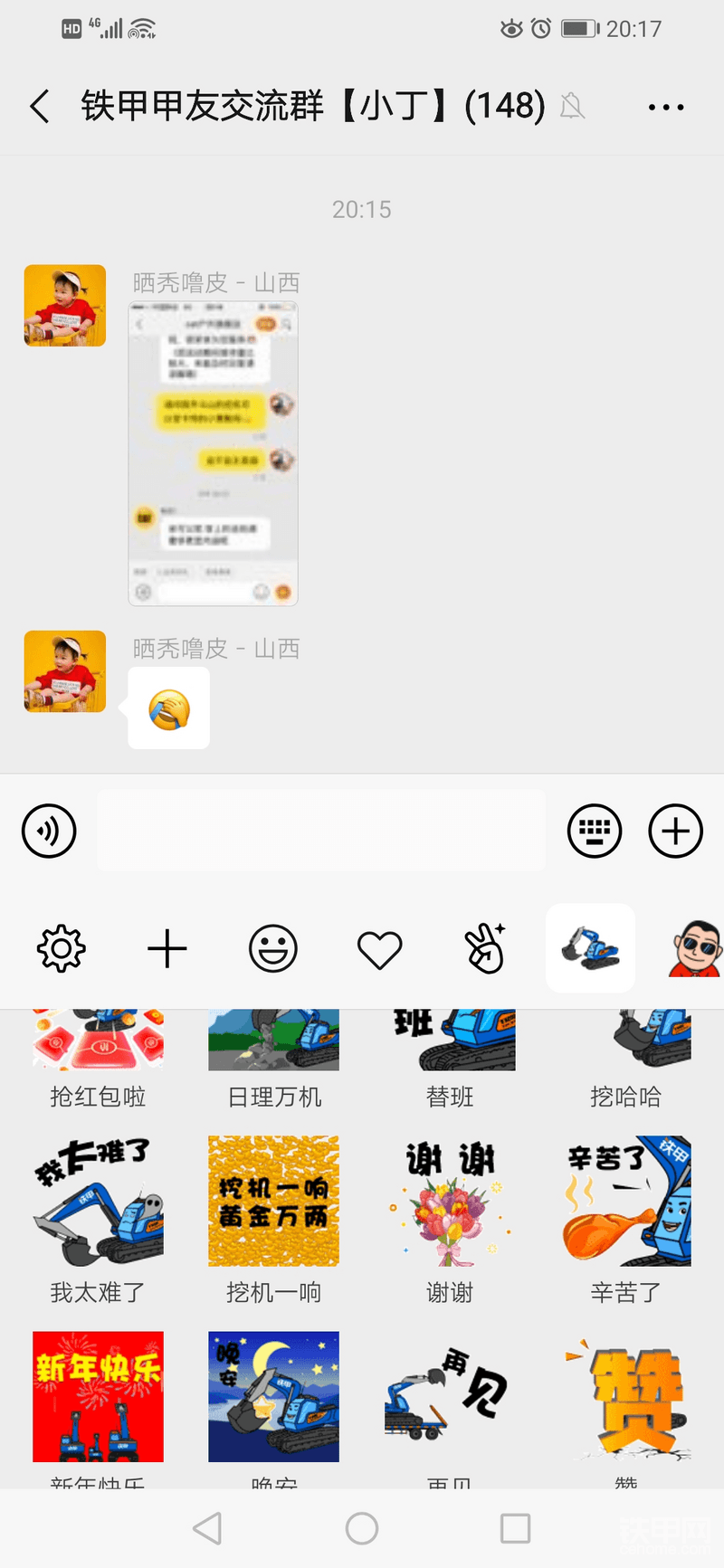Switch to voice message input
Viewport: 724px width, 1568px height.
49,831
